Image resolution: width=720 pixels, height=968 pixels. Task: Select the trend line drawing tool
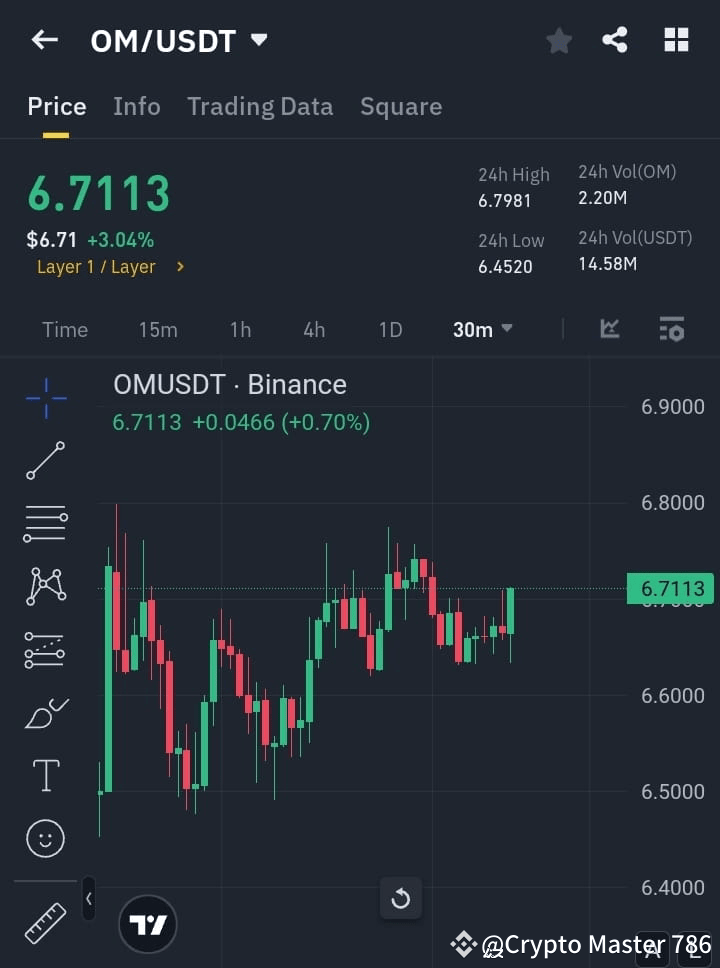44,461
